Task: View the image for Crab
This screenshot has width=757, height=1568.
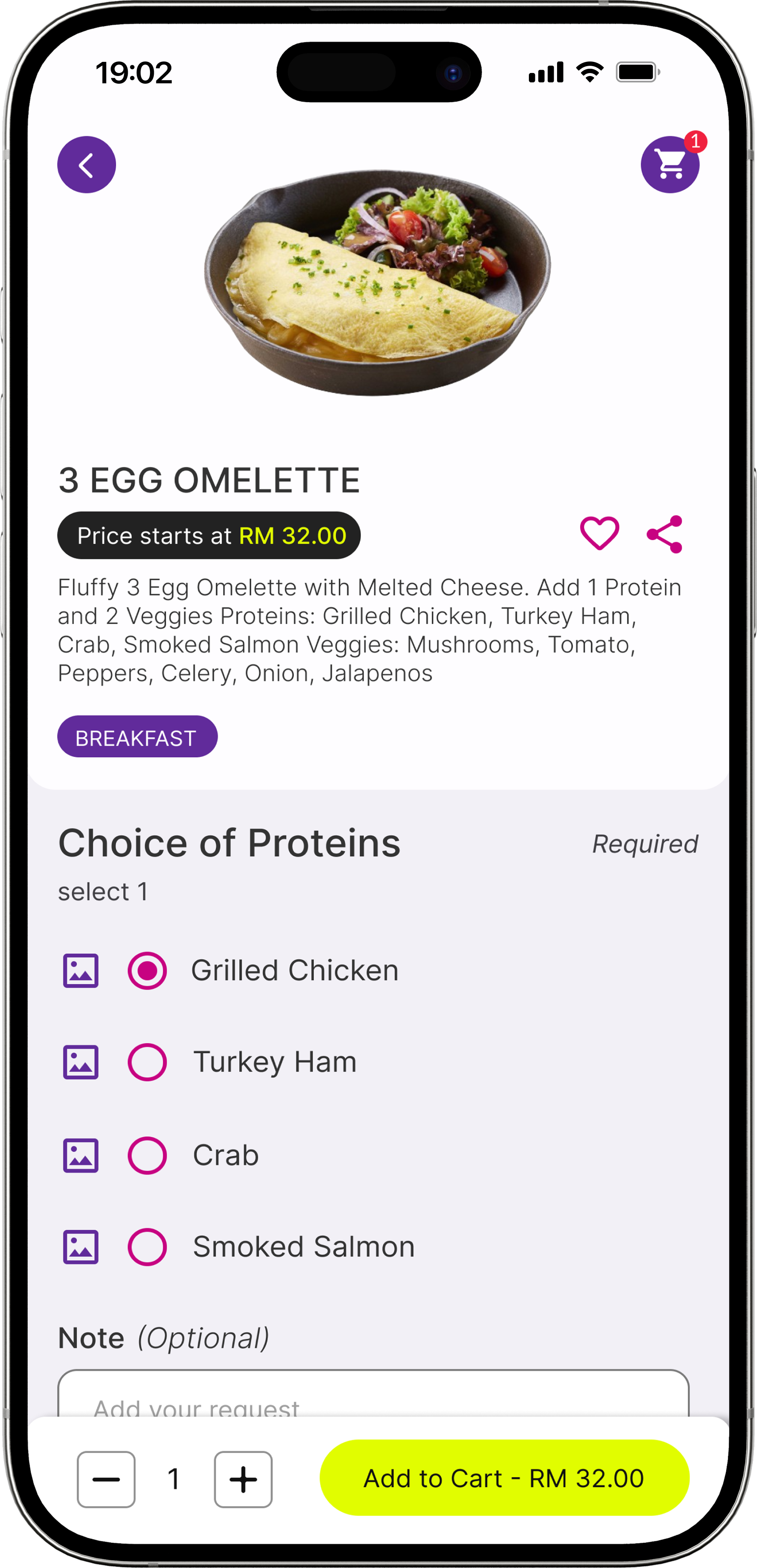Action: (81, 1155)
